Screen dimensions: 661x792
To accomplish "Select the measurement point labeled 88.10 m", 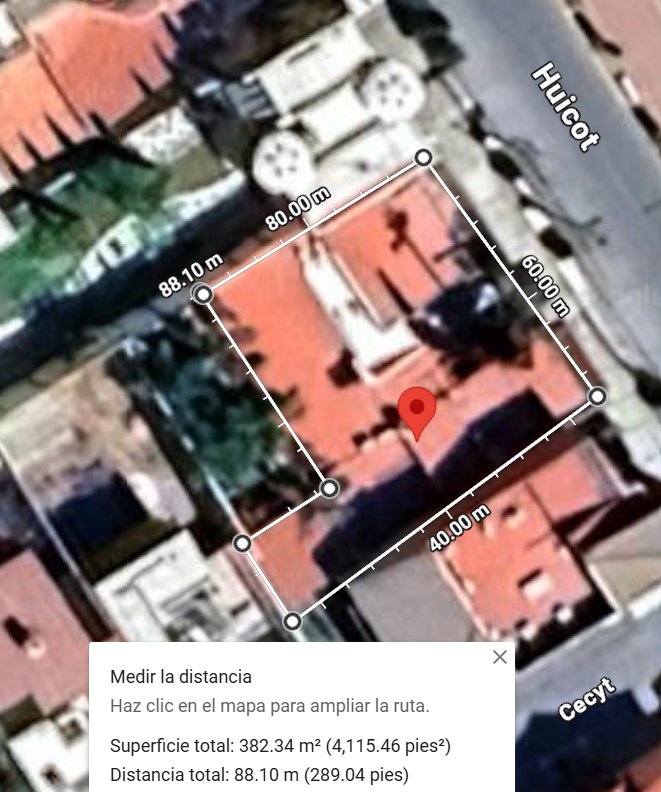I will pos(202,294).
